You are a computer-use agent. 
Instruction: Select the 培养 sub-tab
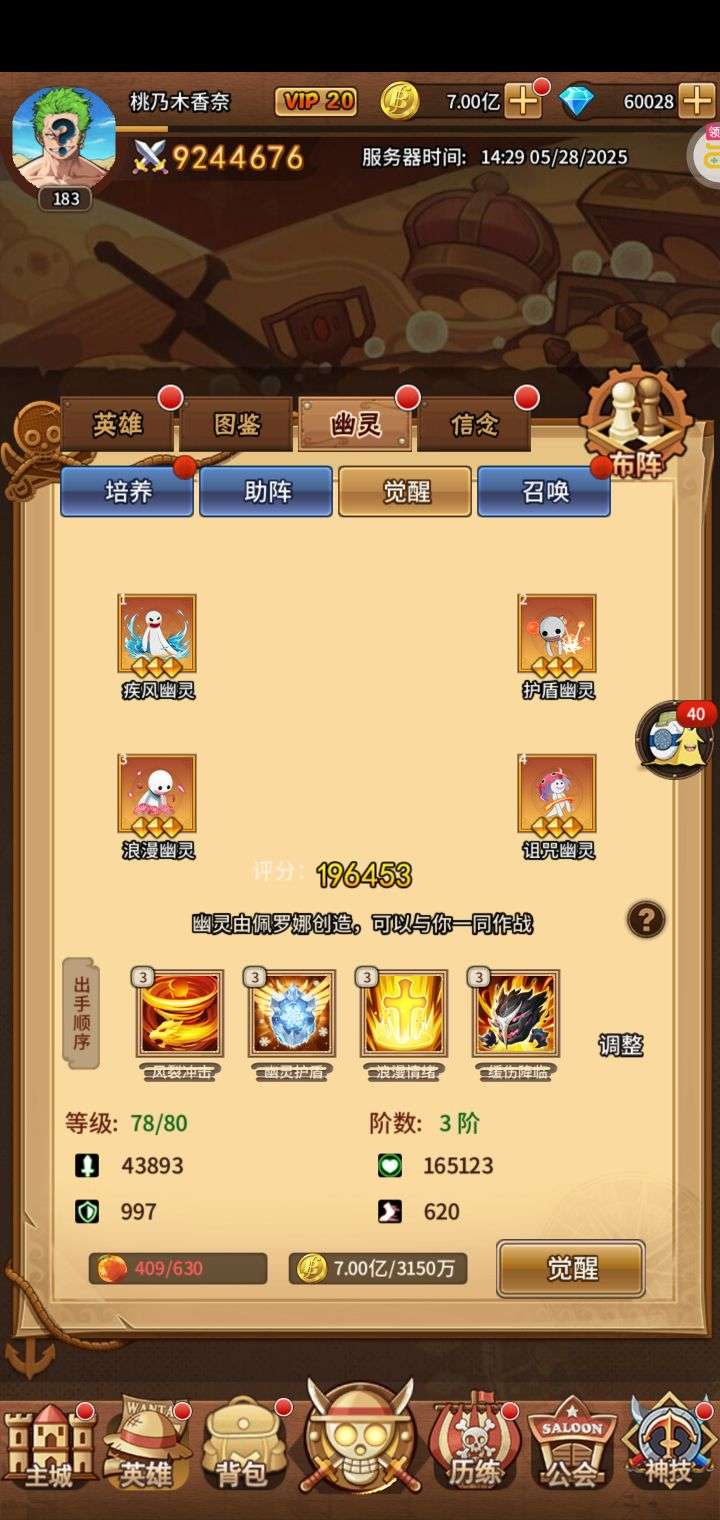pyautogui.click(x=127, y=491)
